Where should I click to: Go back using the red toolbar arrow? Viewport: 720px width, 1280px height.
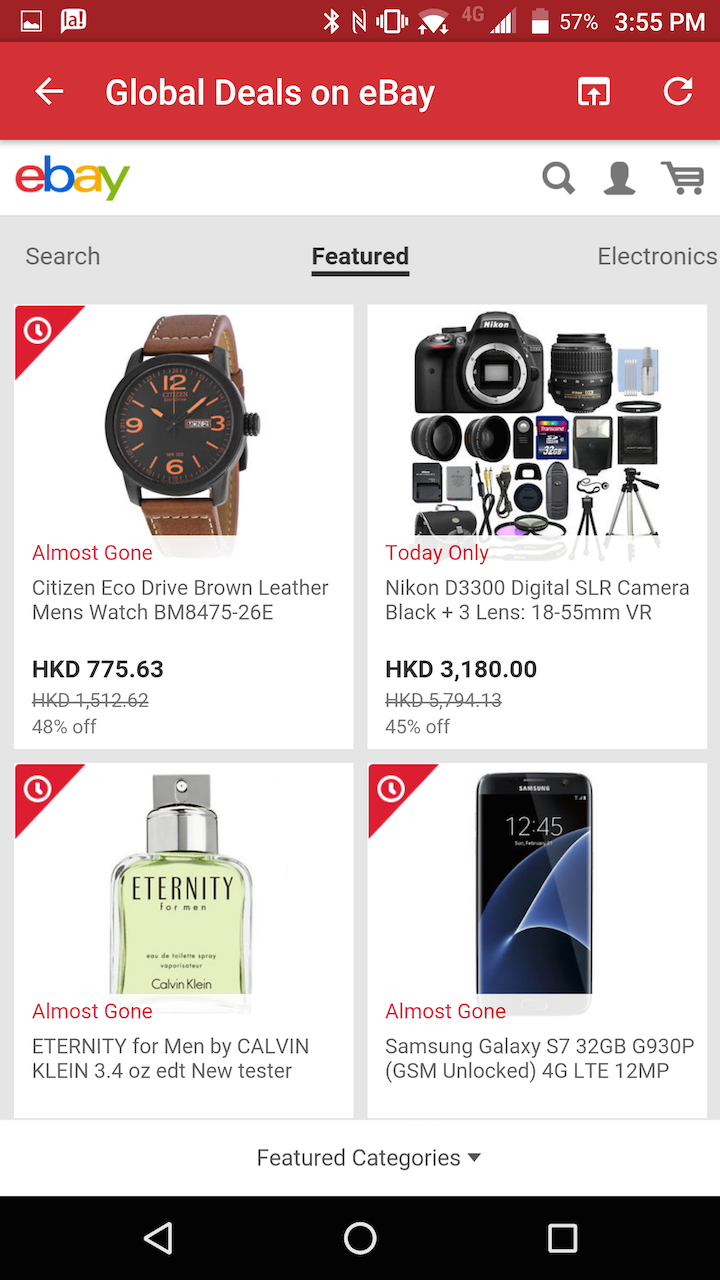48,91
